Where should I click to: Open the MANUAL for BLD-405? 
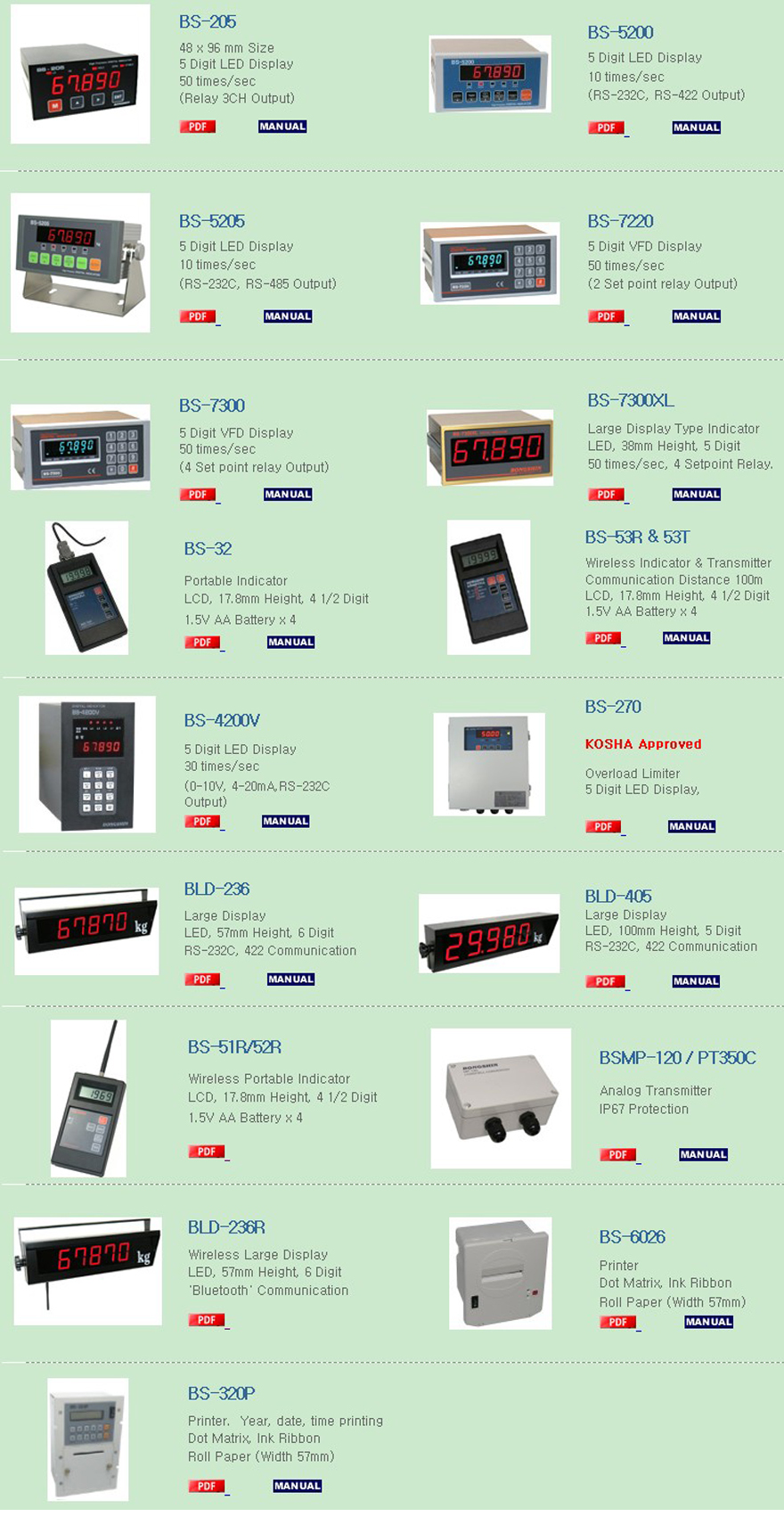[695, 981]
